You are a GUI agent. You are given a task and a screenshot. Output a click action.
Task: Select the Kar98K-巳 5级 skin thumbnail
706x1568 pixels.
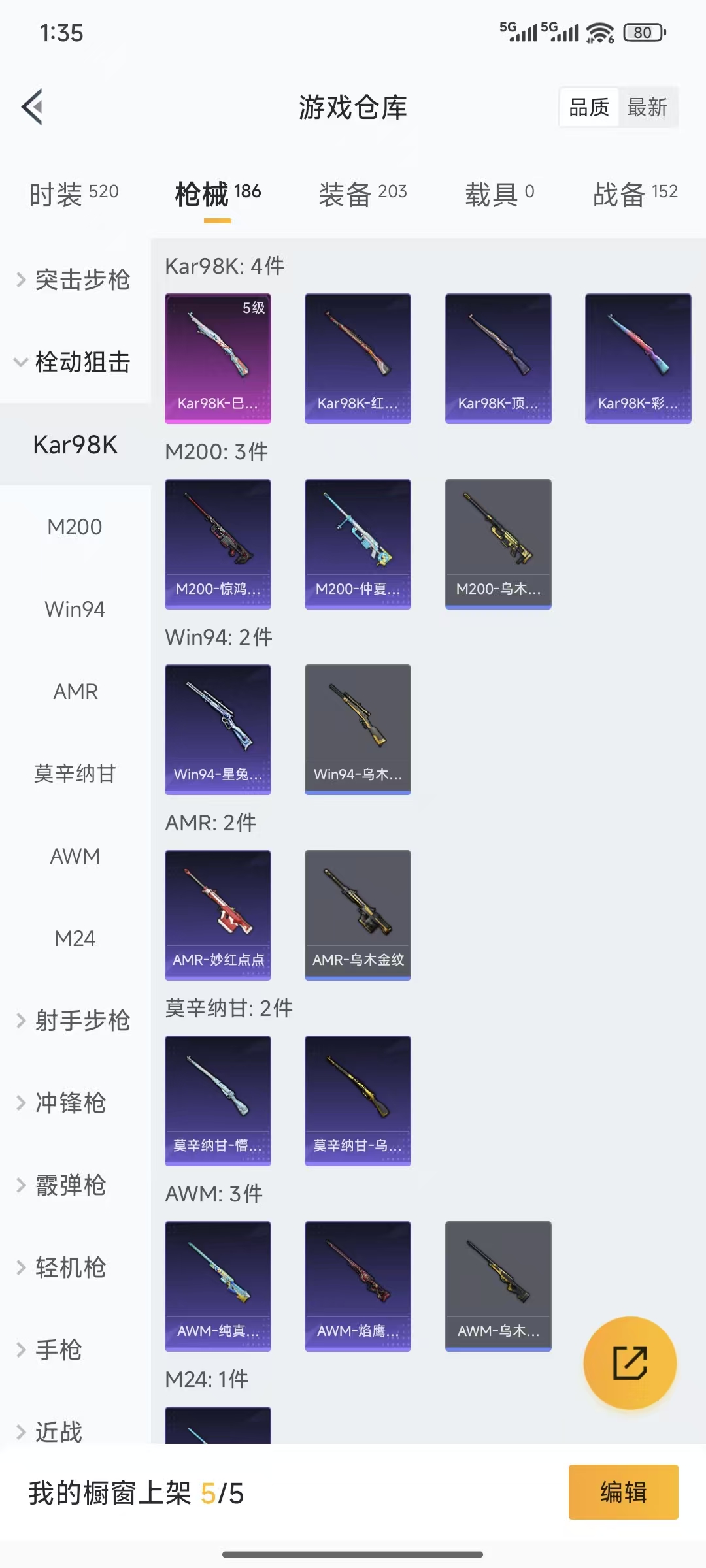(218, 356)
